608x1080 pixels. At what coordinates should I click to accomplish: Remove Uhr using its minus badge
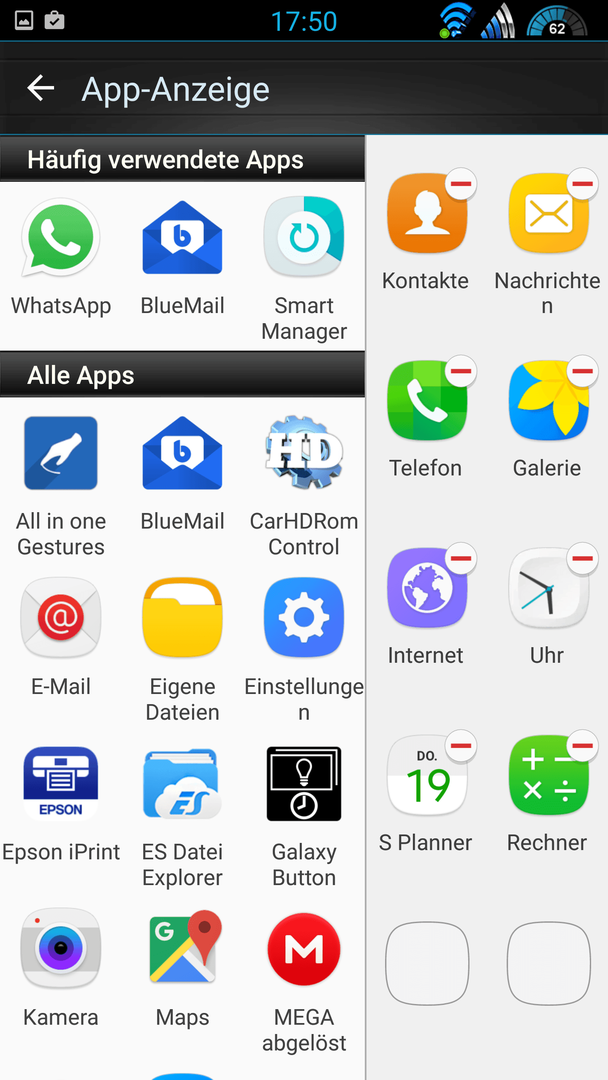tap(583, 559)
